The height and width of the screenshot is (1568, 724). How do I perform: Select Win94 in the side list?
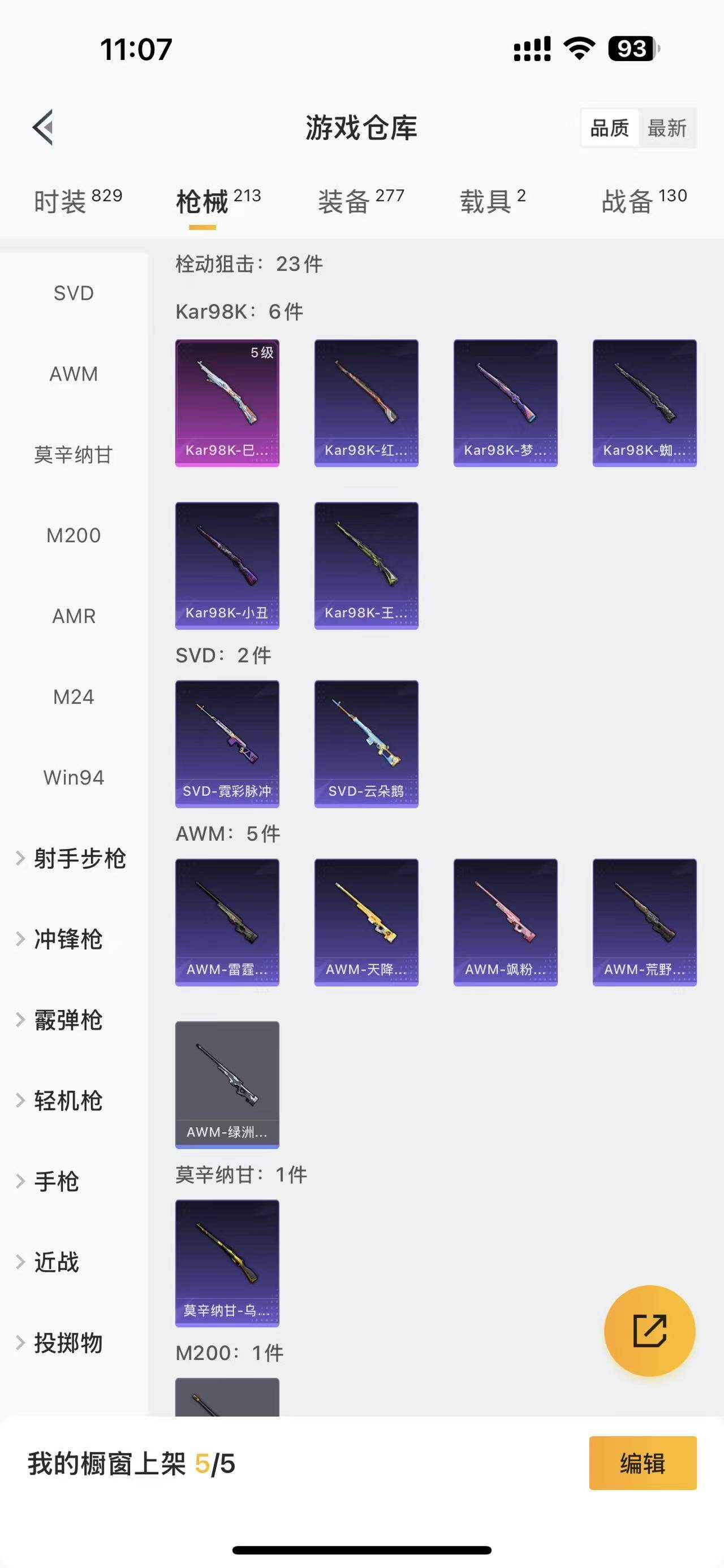click(74, 777)
